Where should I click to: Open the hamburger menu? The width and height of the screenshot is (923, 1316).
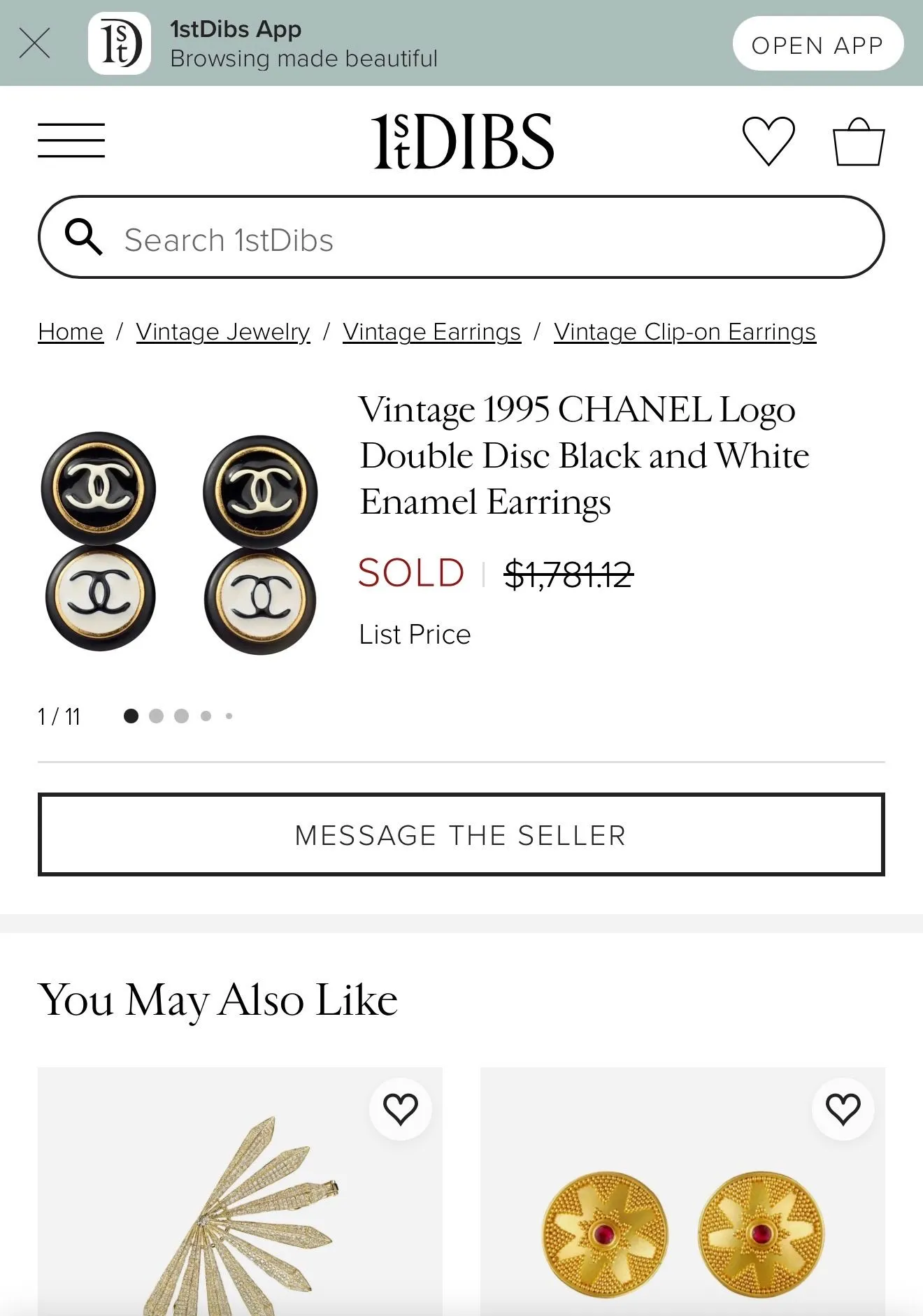[x=71, y=140]
